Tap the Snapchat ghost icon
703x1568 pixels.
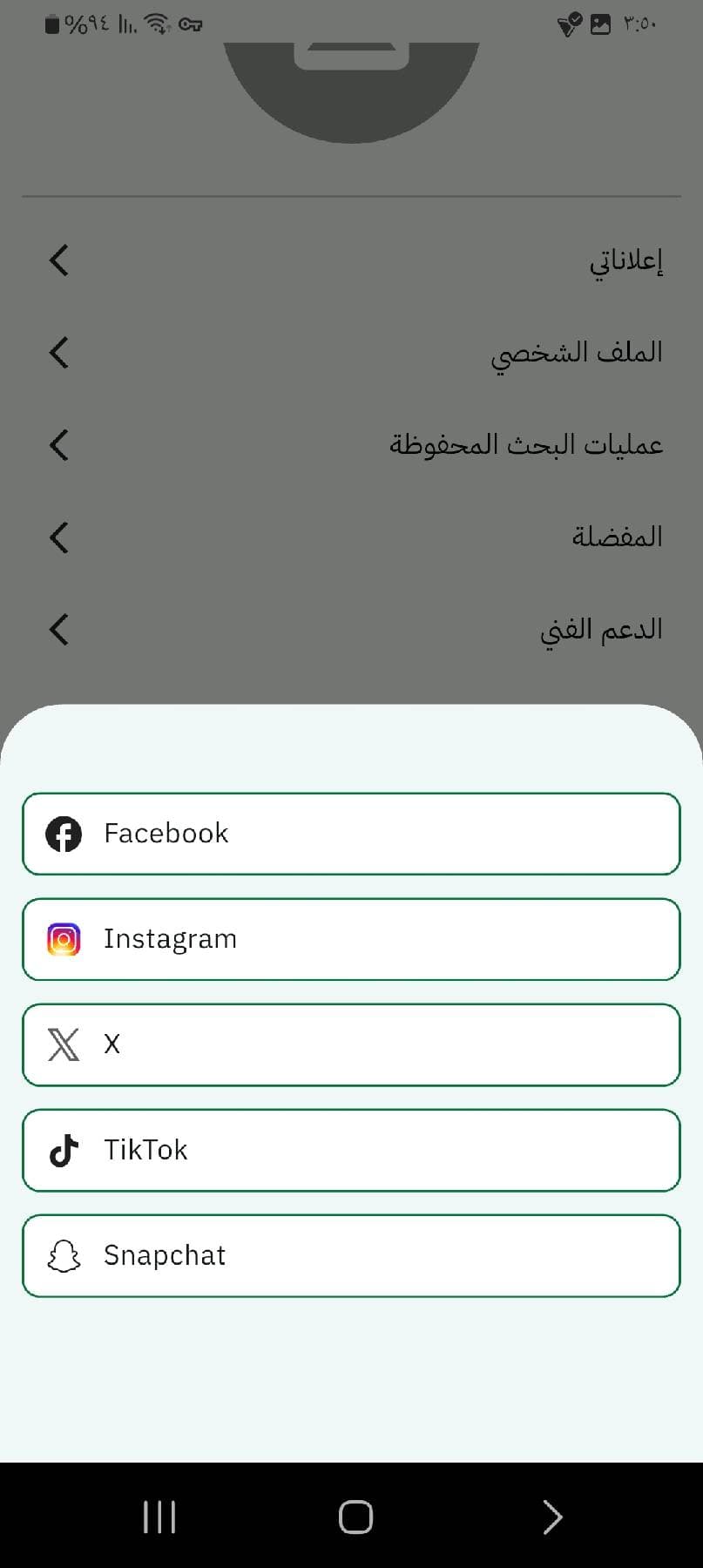point(63,1255)
